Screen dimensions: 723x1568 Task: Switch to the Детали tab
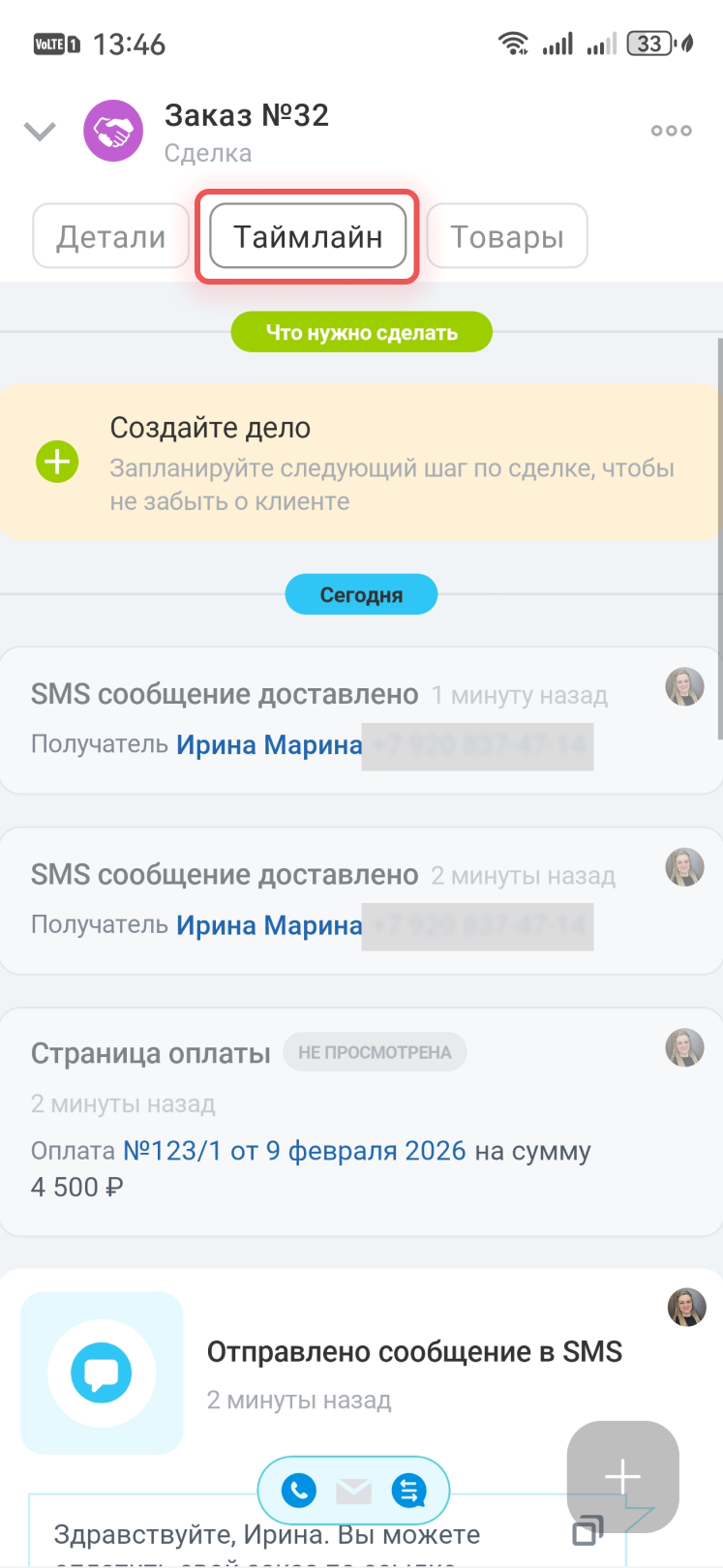click(111, 236)
